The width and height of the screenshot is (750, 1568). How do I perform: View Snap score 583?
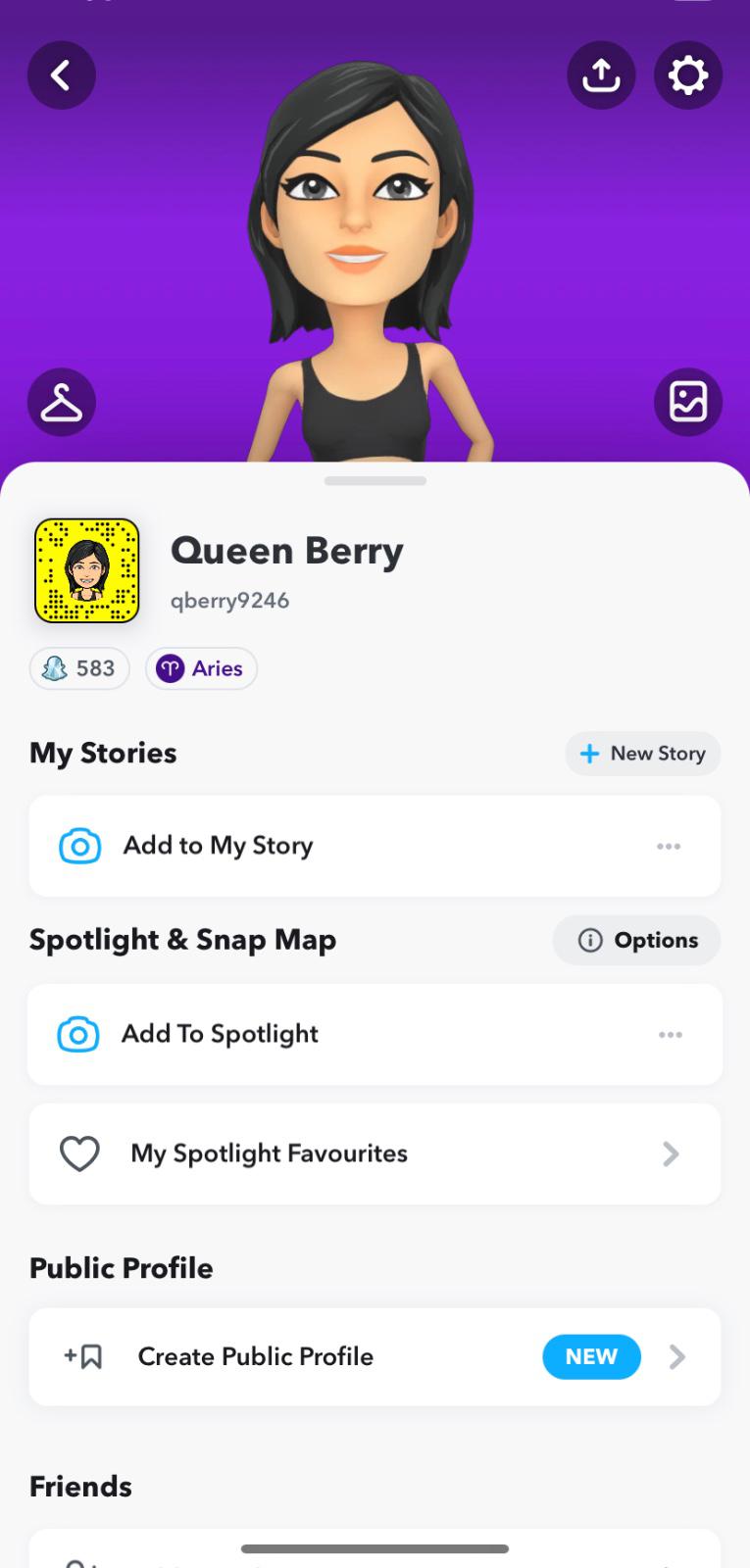(x=80, y=668)
